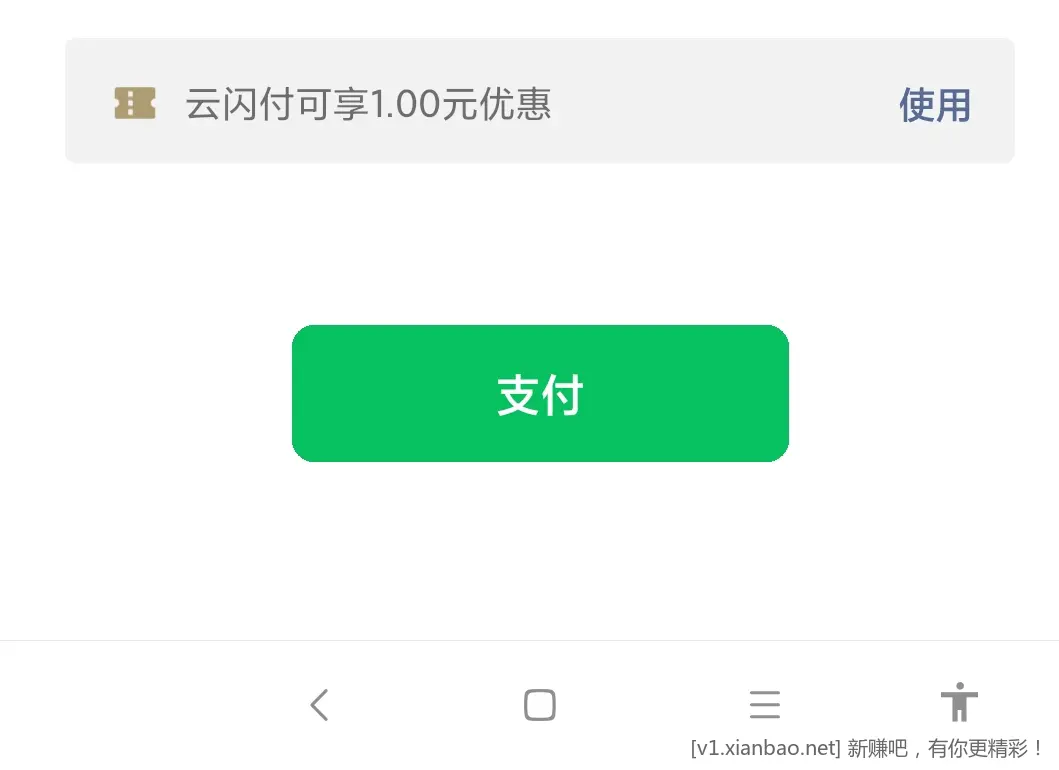
Task: Go to the home screen
Action: point(540,705)
